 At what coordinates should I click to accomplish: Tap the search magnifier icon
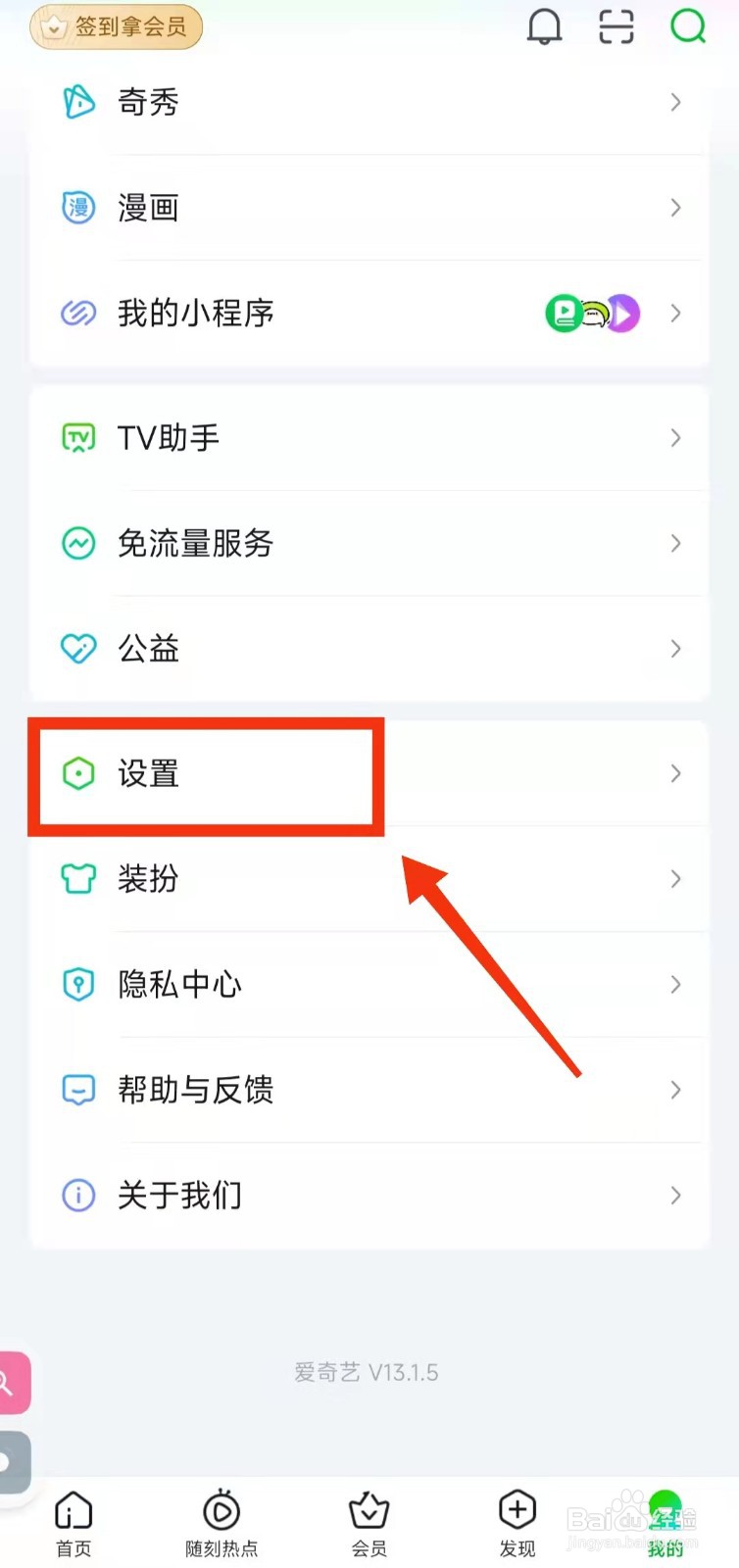[689, 27]
